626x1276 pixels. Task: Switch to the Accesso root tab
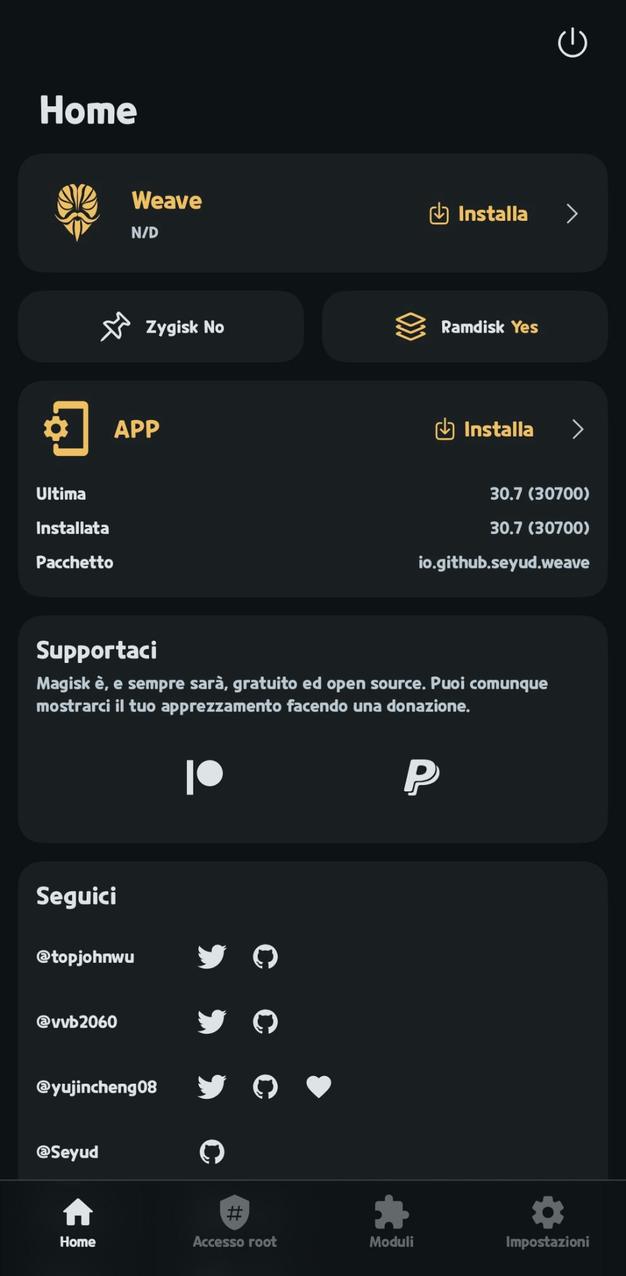tap(234, 1223)
